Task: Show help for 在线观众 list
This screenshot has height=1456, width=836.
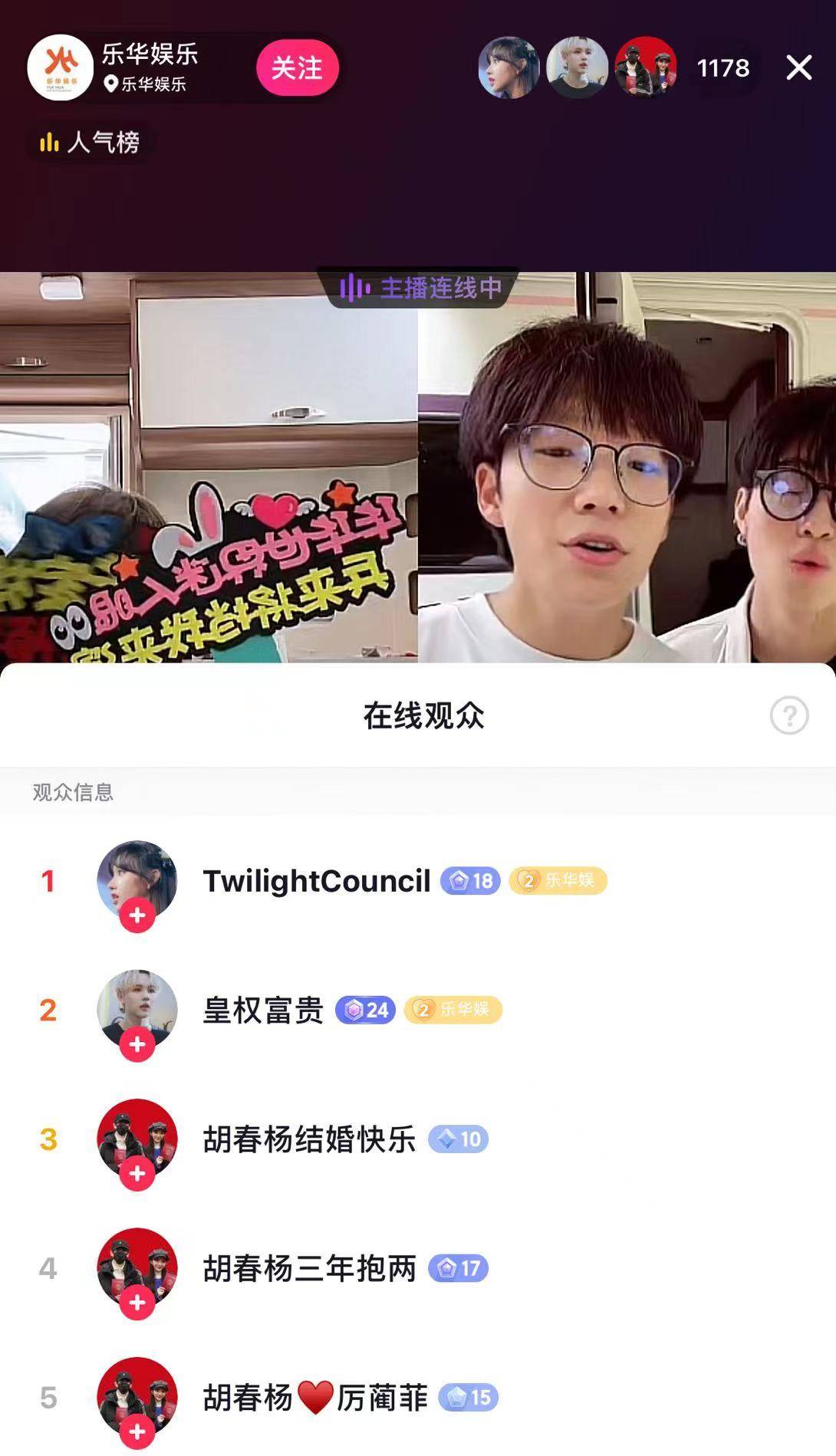Action: (788, 715)
